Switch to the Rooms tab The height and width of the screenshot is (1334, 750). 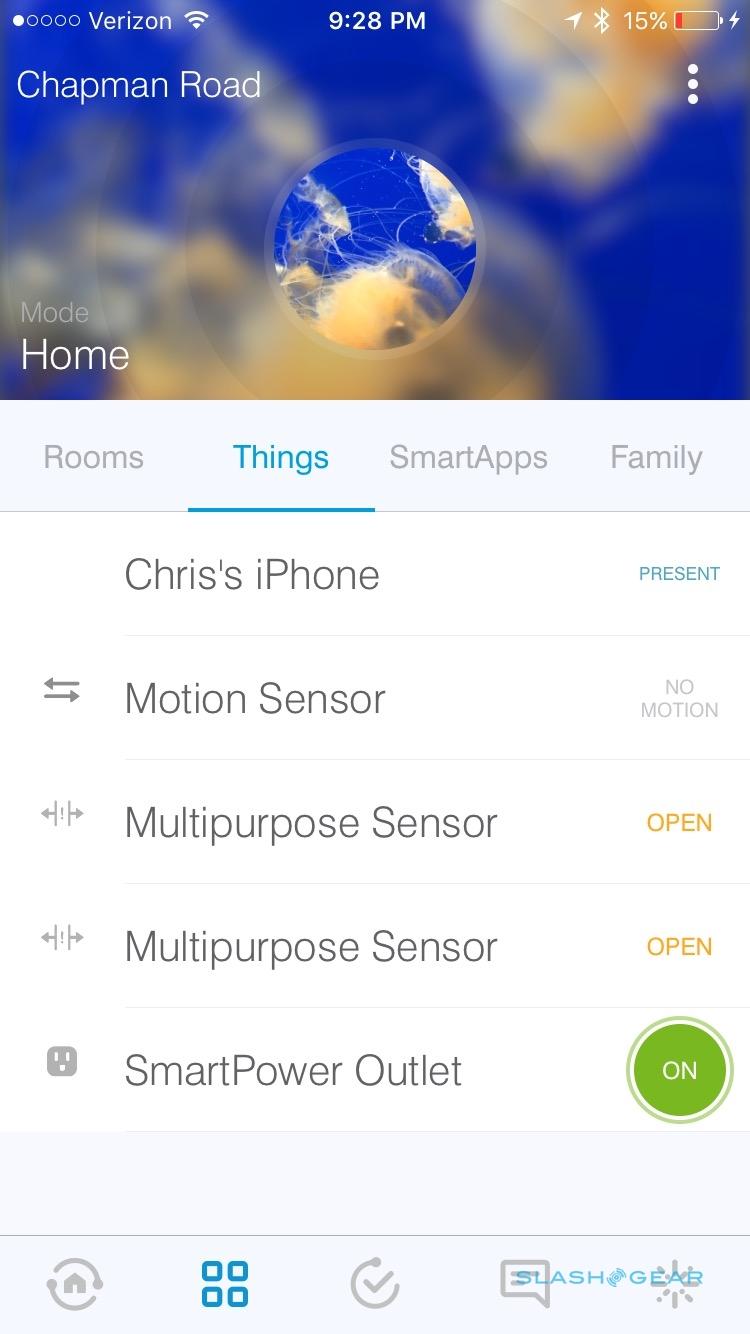(x=94, y=458)
